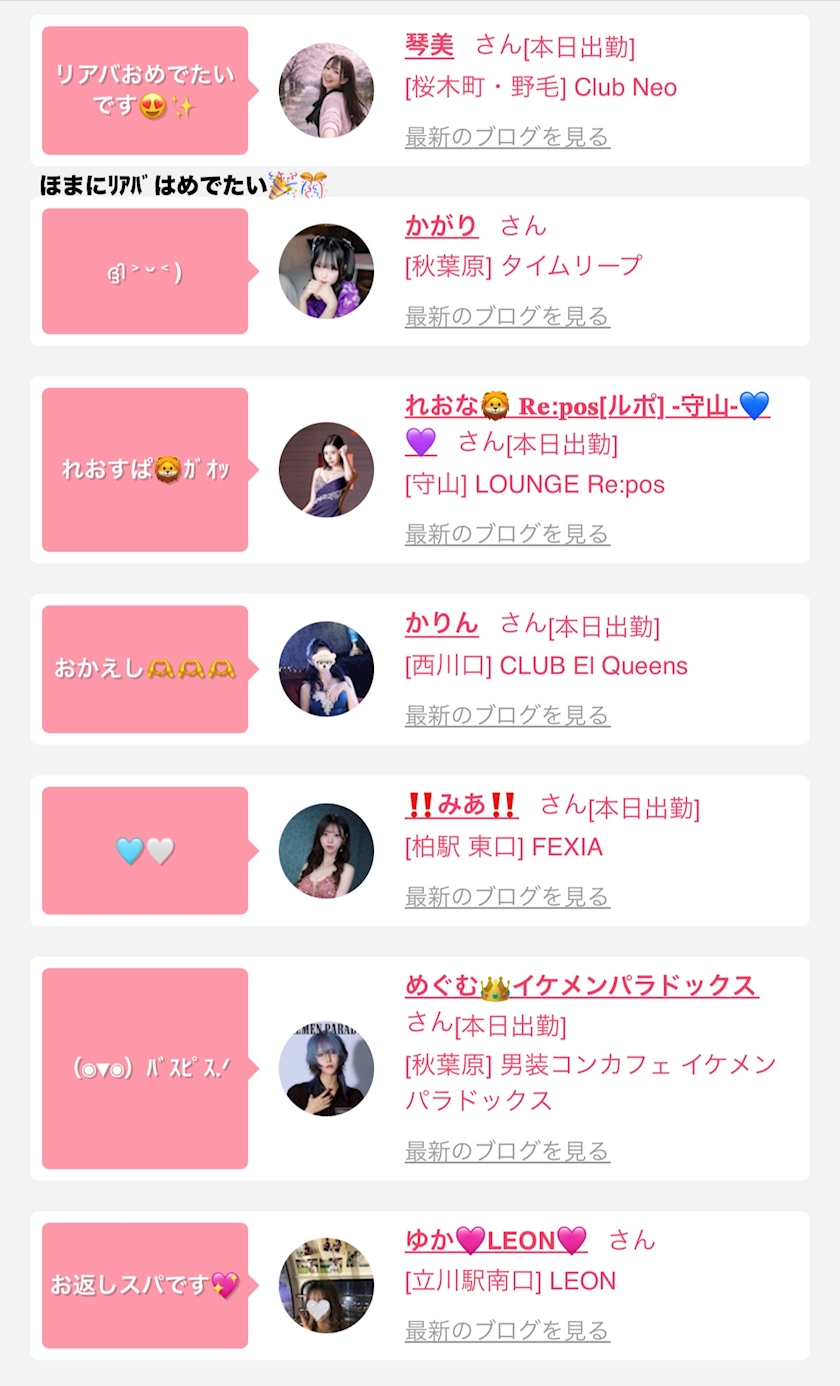Tap かがり's profile photo
This screenshot has width=840, height=1386.
coord(326,271)
